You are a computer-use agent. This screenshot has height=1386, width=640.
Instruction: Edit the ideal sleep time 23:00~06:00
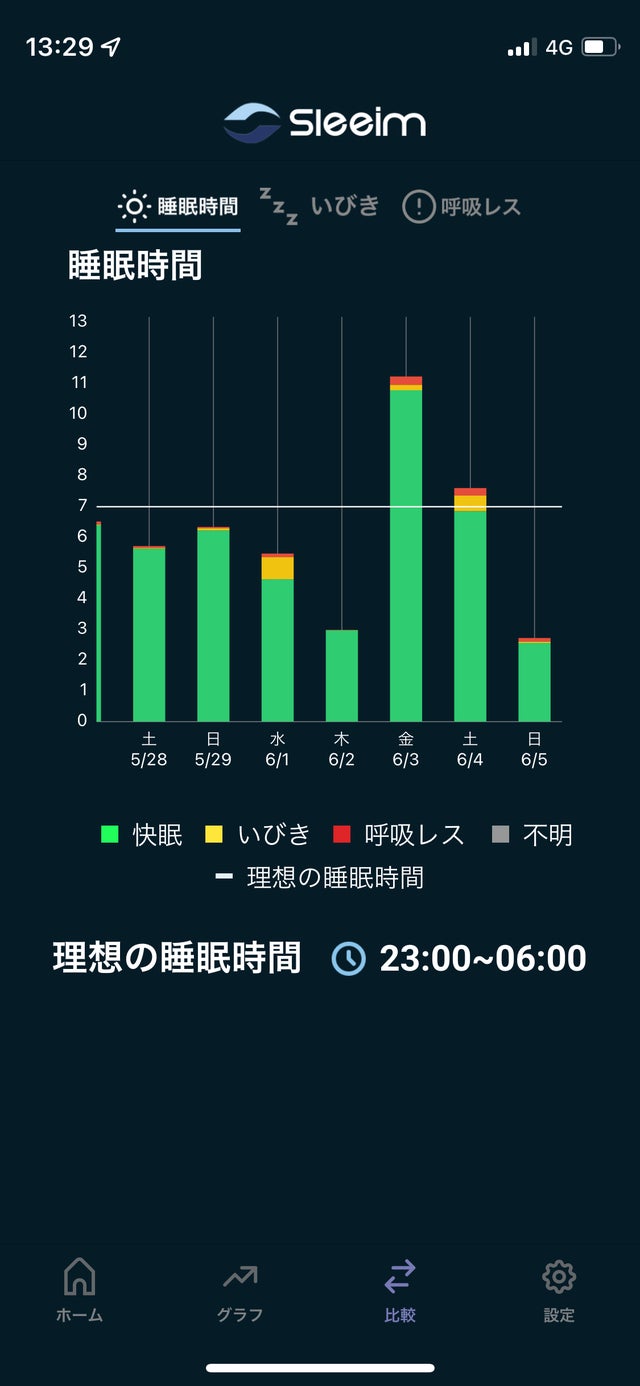coord(460,958)
